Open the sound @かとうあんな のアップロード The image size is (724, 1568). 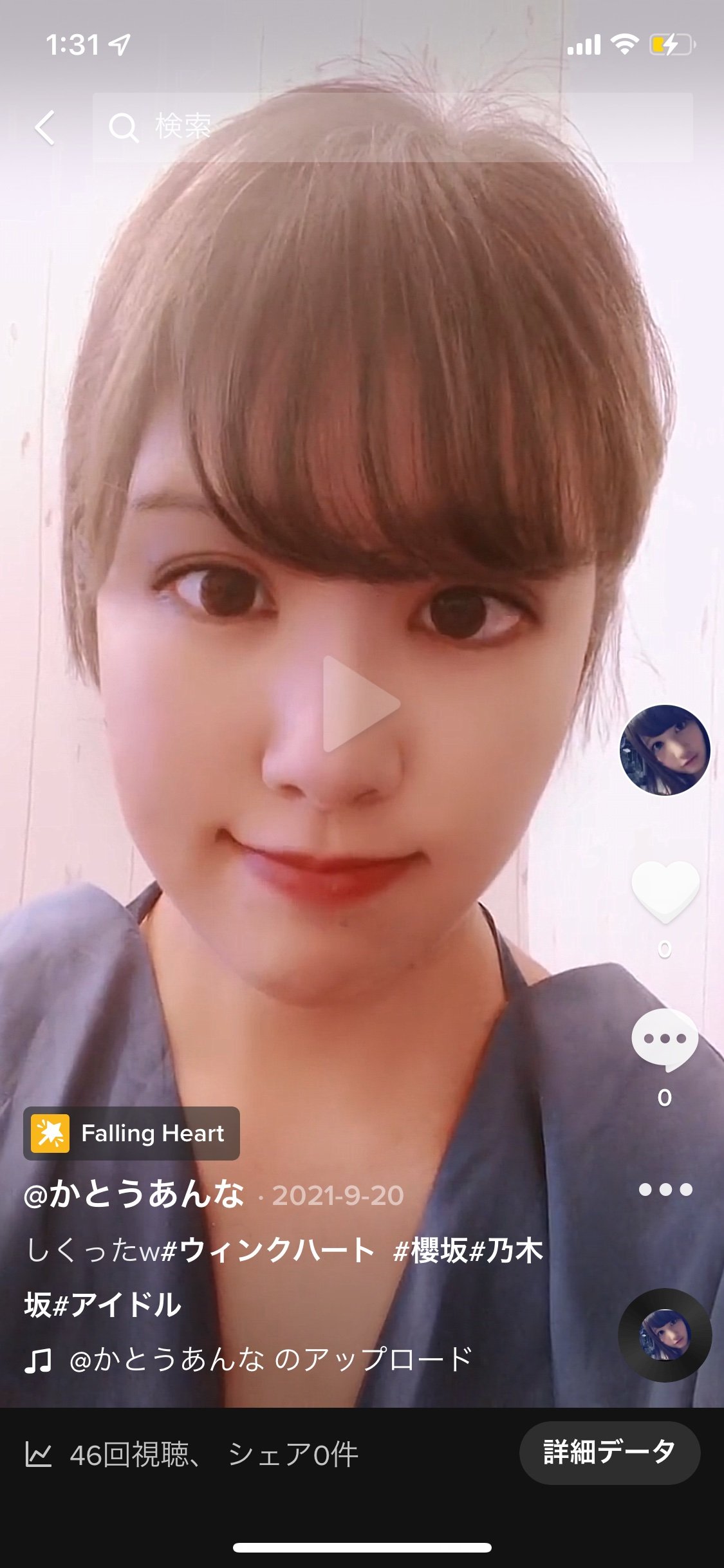coord(270,1359)
